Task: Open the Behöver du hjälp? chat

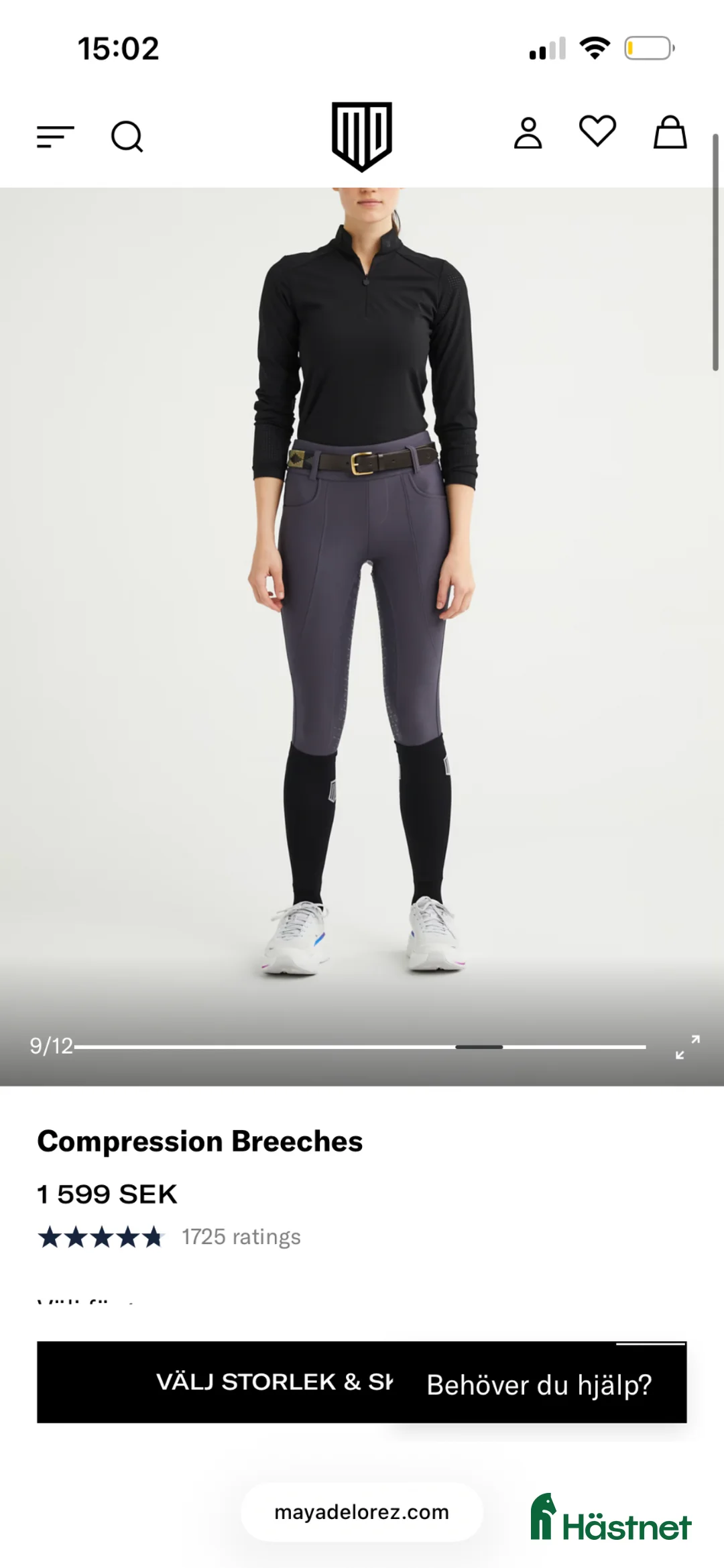Action: coord(540,1384)
